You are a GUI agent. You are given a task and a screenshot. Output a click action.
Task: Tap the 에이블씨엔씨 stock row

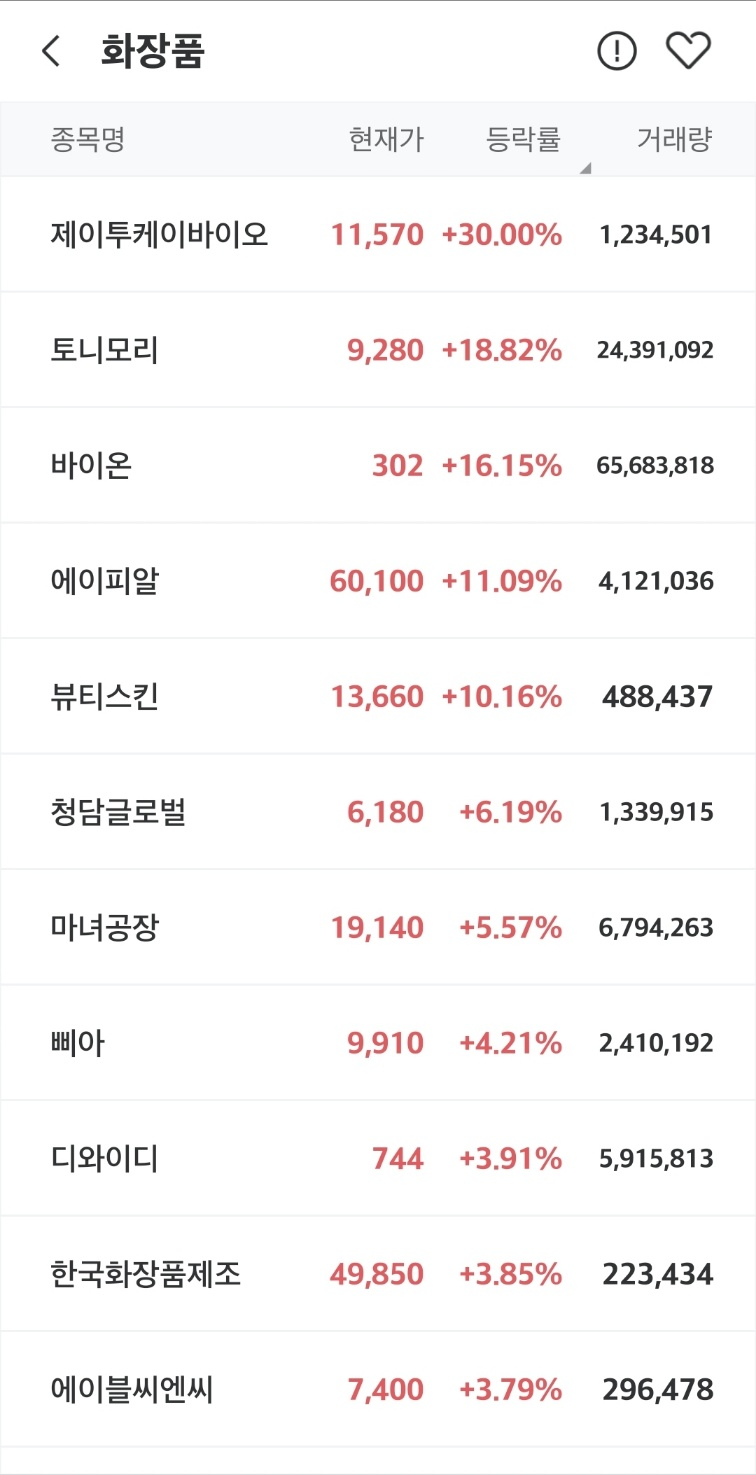[x=378, y=1390]
